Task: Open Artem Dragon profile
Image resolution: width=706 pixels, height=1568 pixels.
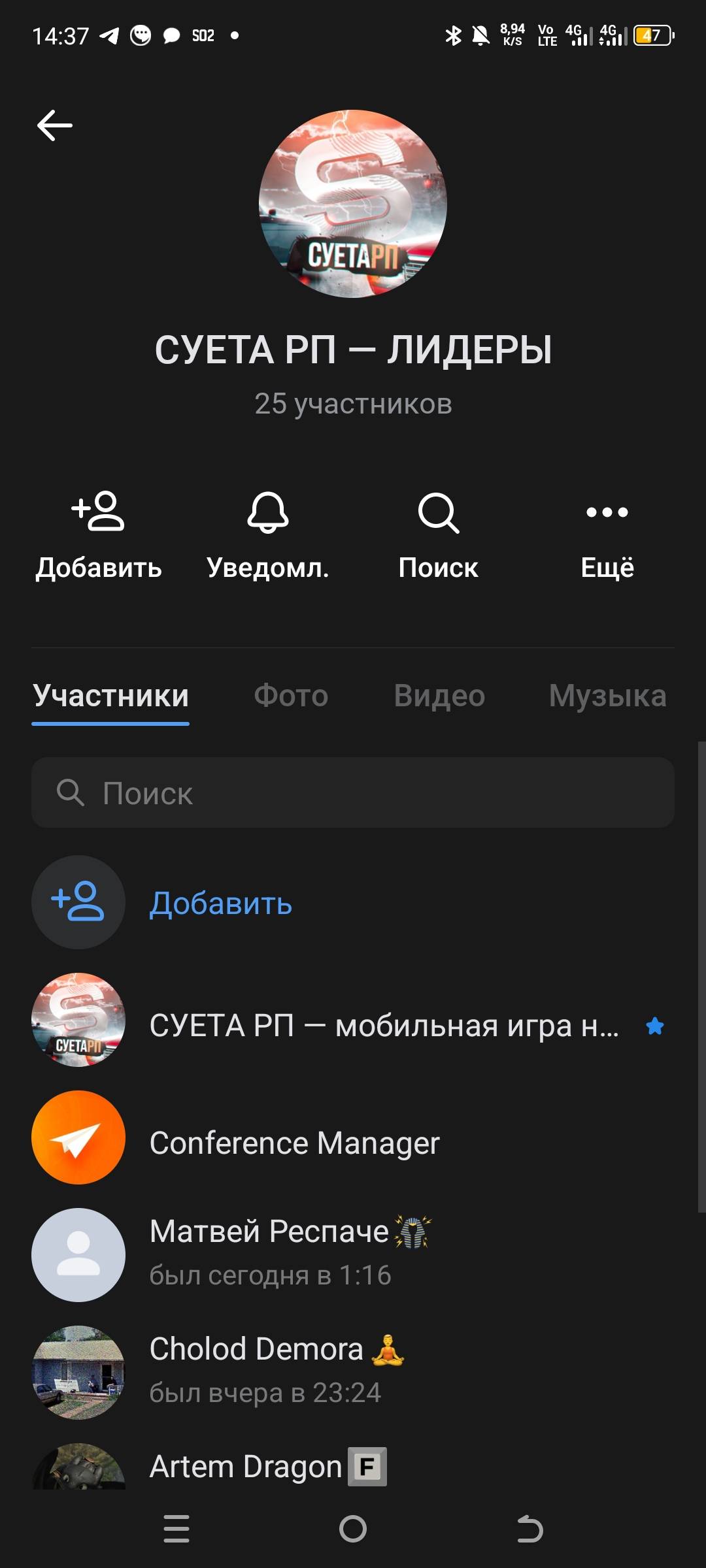Action: (x=353, y=1466)
